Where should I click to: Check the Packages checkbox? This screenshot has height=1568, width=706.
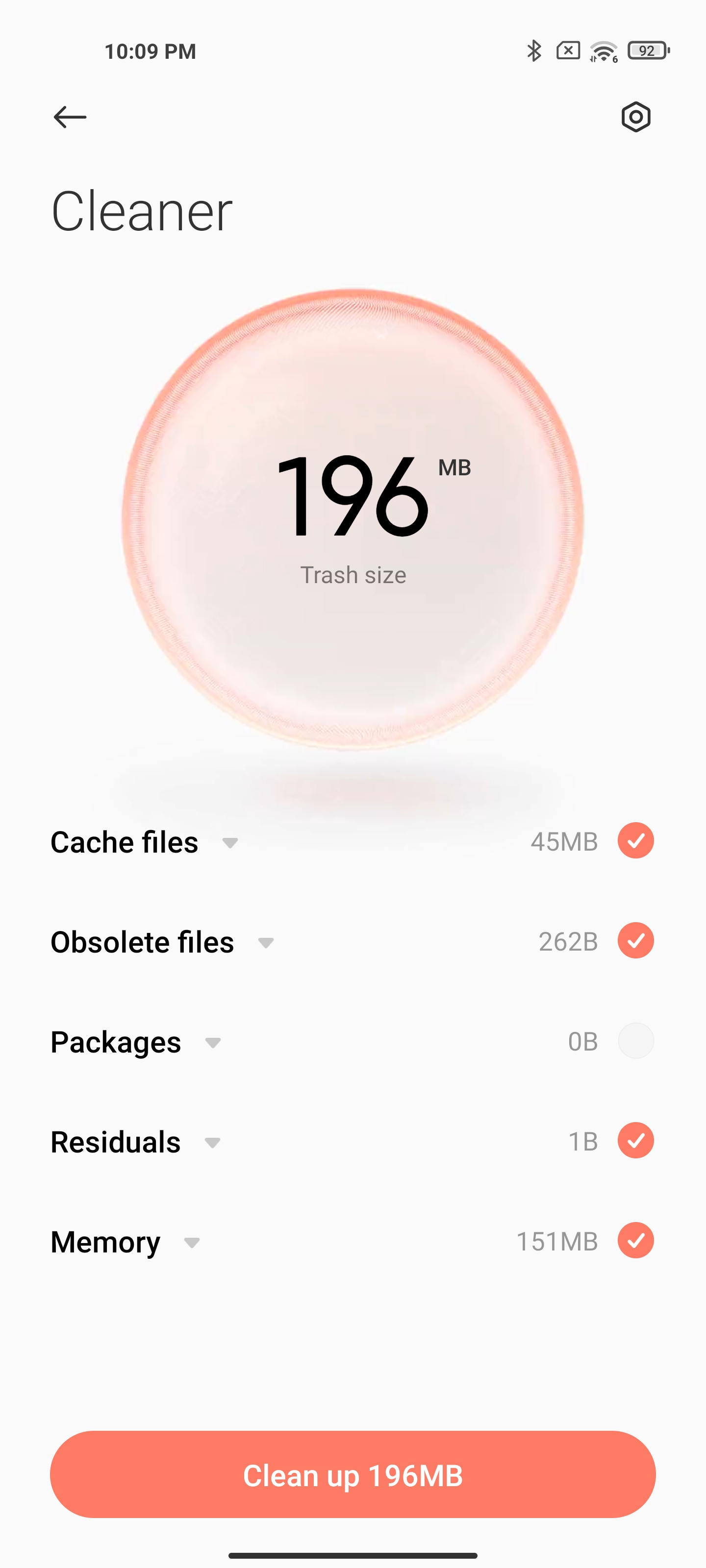point(635,1040)
